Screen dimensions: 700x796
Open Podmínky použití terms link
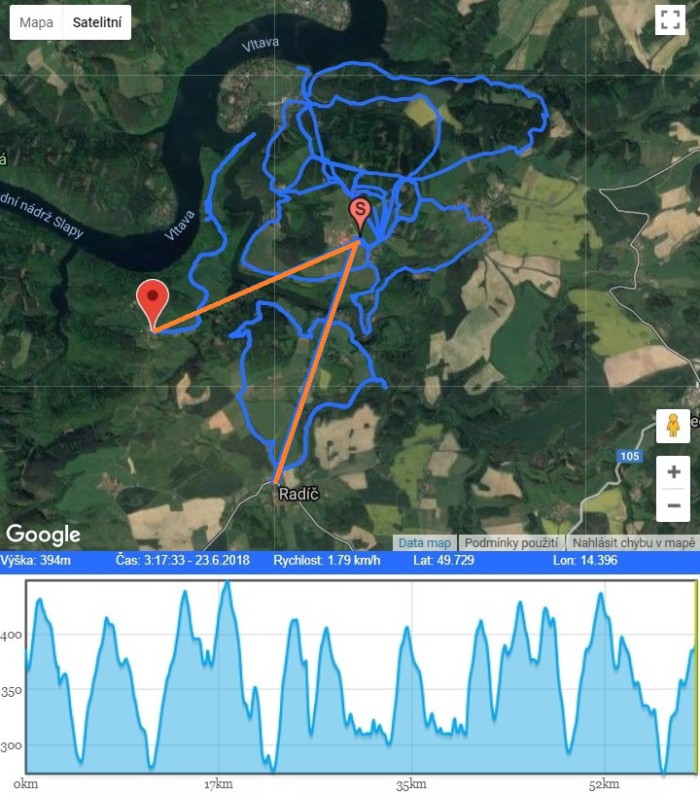[x=512, y=543]
